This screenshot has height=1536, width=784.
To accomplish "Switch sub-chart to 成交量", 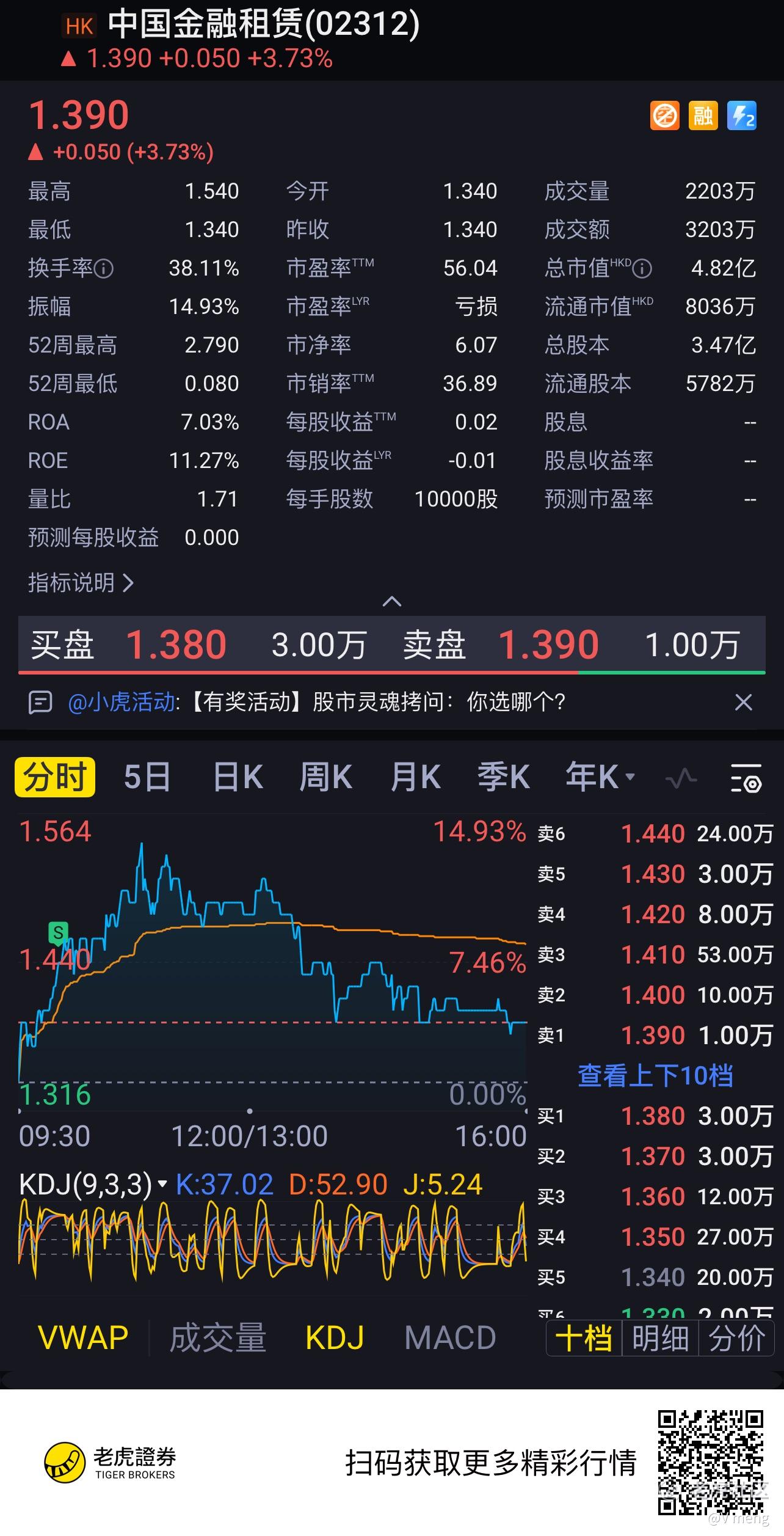I will (218, 1337).
